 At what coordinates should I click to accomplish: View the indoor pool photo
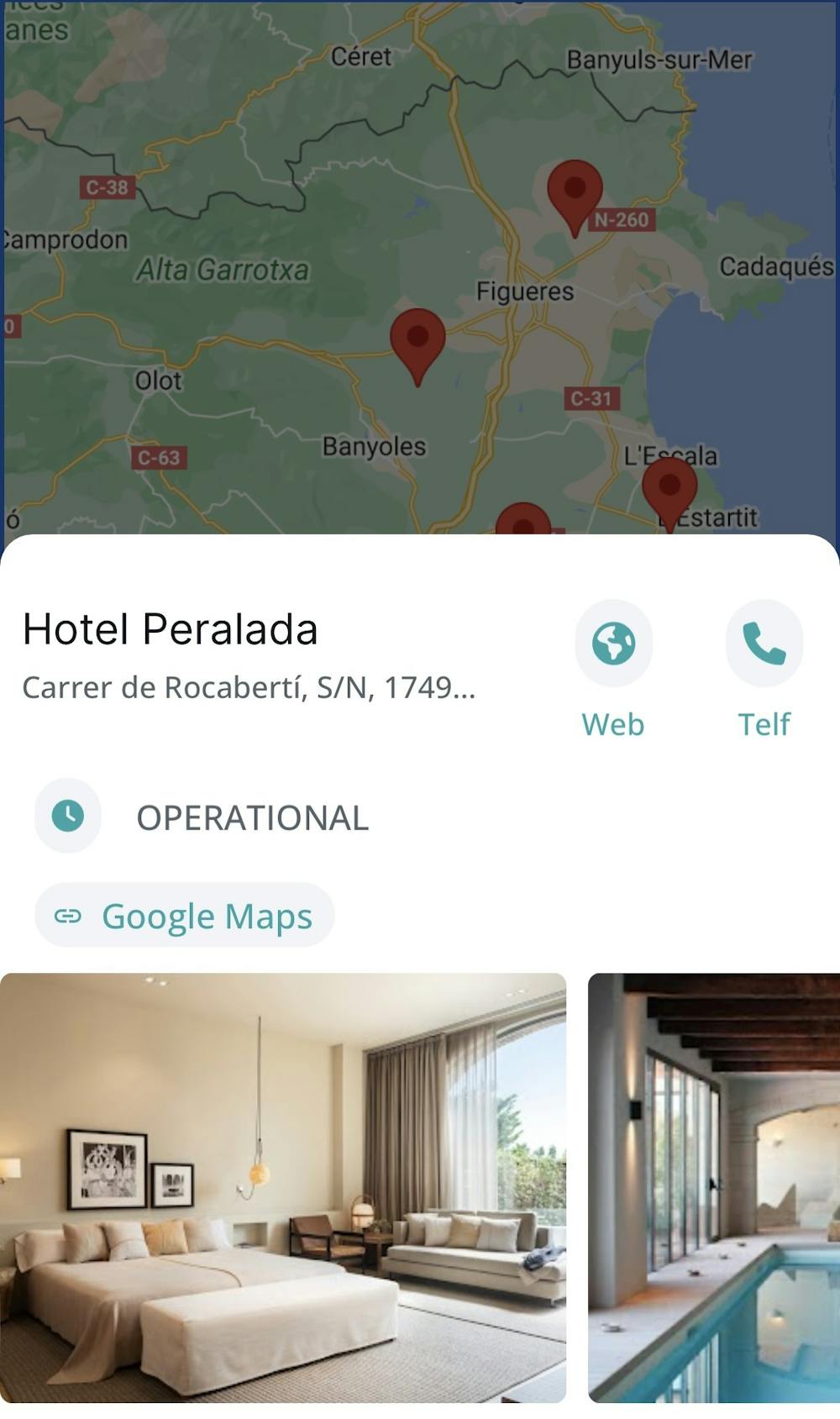714,1186
